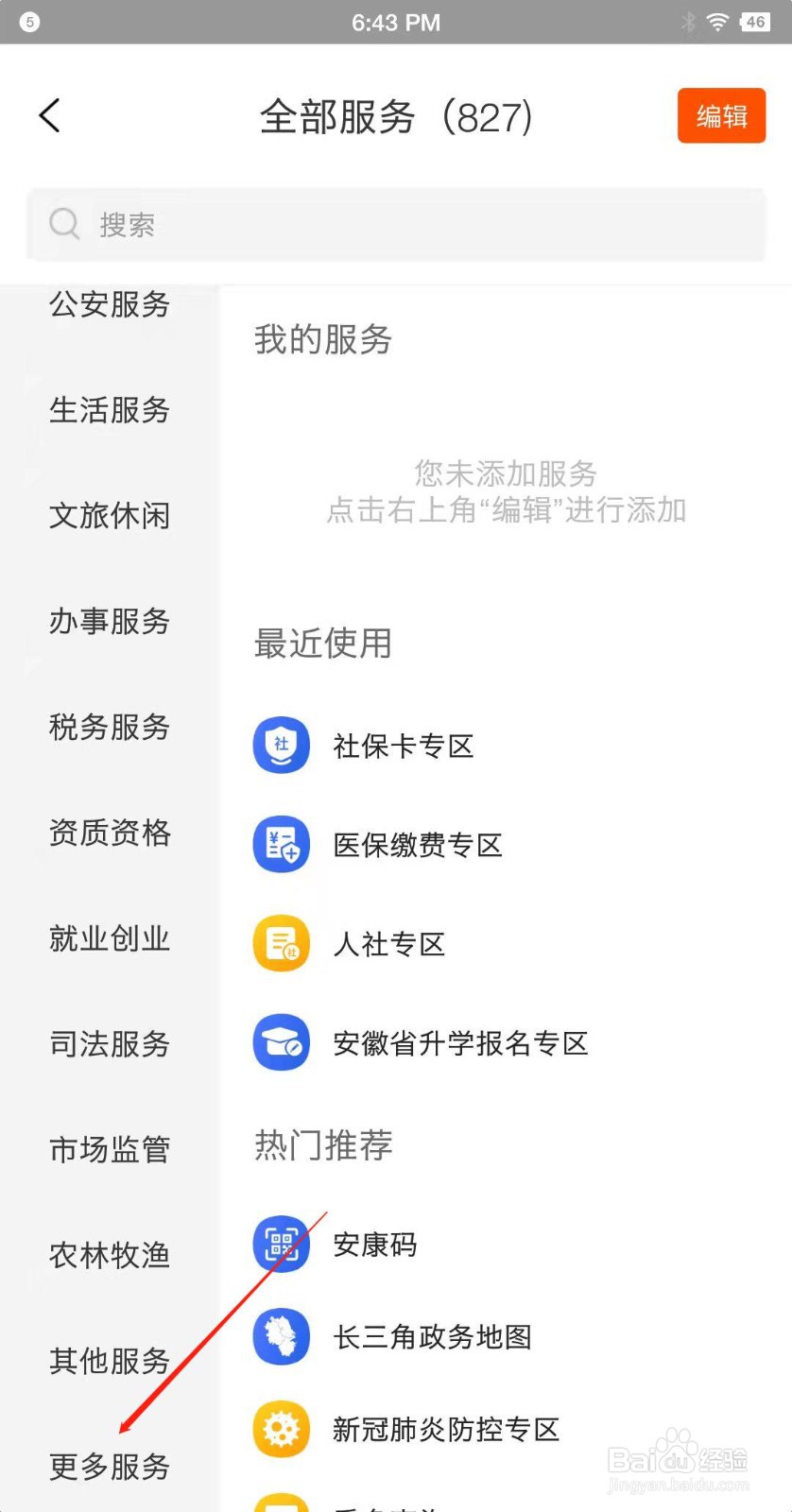Open the 文旅休闲 category
The width and height of the screenshot is (792, 1512).
pos(110,516)
